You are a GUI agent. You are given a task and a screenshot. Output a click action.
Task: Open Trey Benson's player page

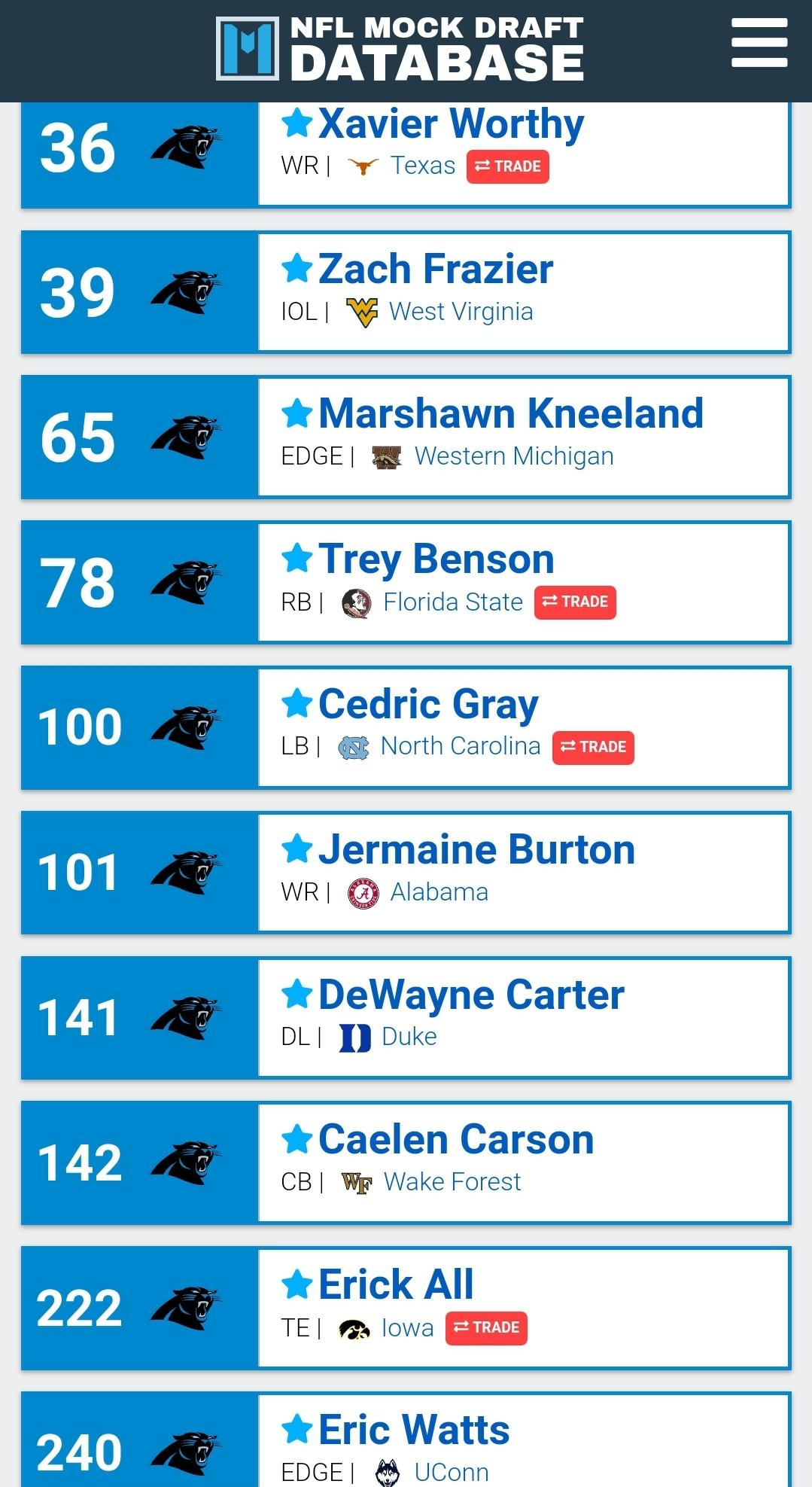(436, 559)
